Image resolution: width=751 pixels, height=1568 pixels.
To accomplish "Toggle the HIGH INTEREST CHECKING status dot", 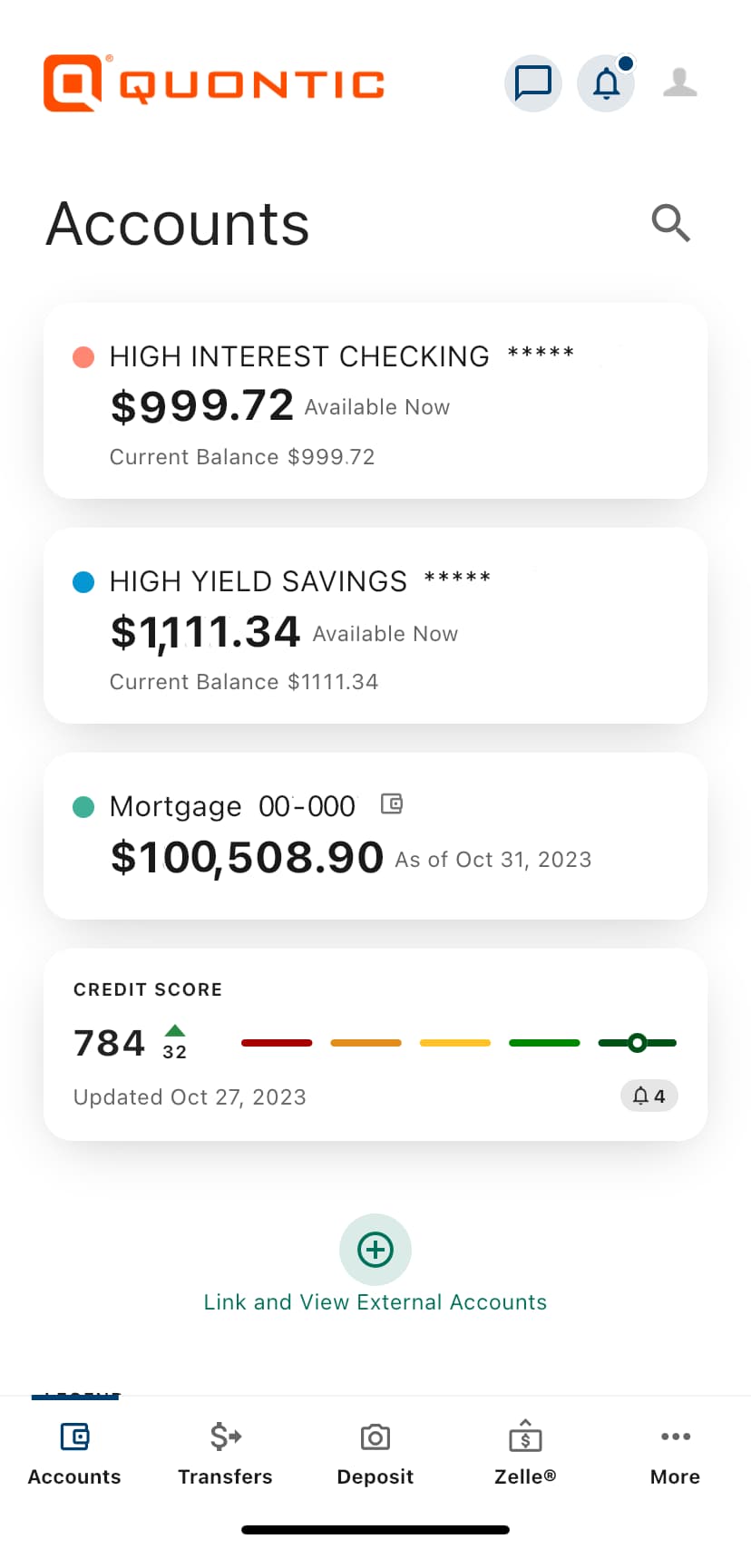I will tap(83, 357).
